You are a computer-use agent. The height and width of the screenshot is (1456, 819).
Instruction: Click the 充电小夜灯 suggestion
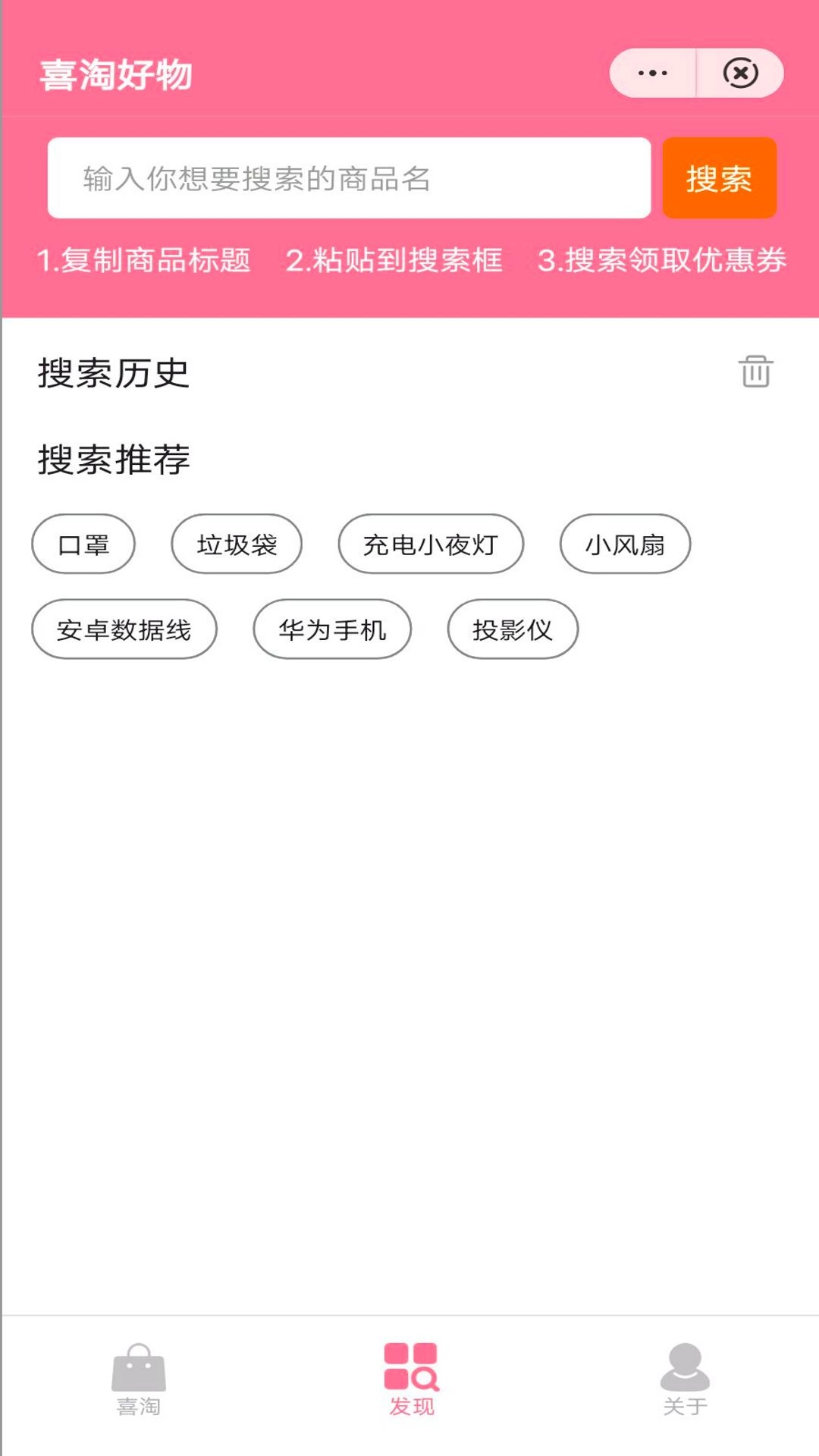click(431, 543)
